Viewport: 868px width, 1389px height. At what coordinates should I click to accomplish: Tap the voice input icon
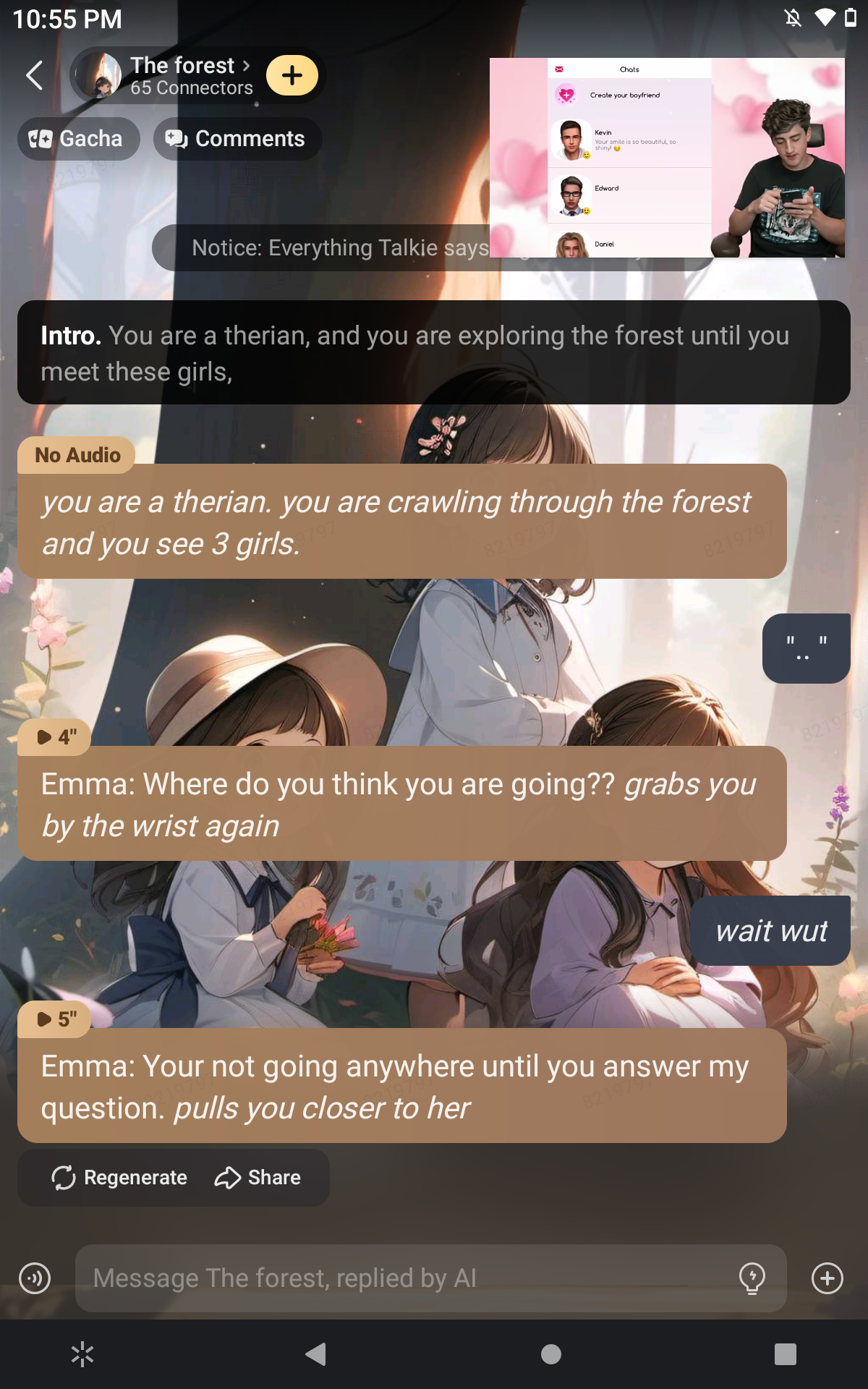point(35,1278)
